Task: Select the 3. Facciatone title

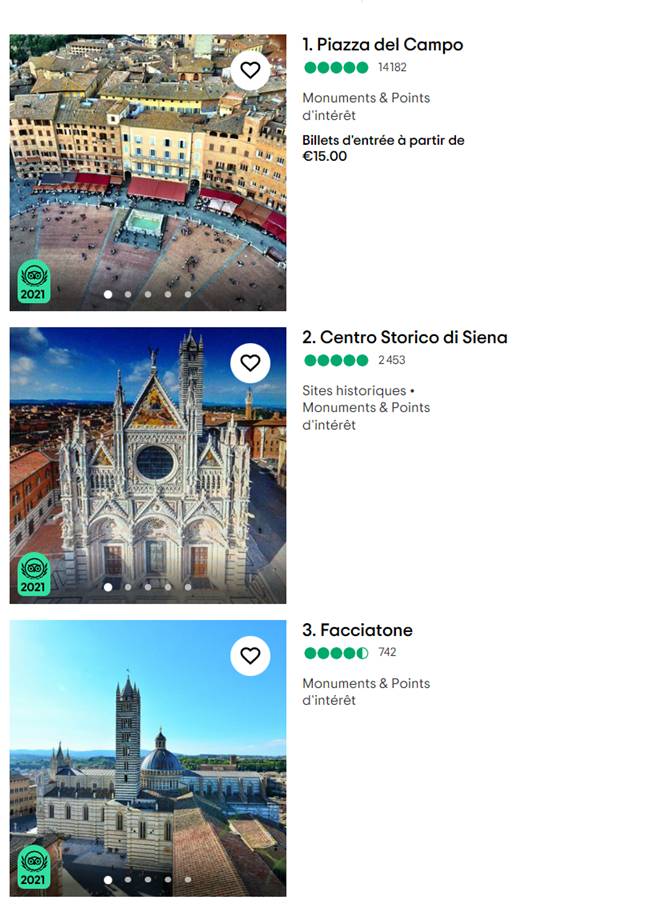Action: coord(357,630)
